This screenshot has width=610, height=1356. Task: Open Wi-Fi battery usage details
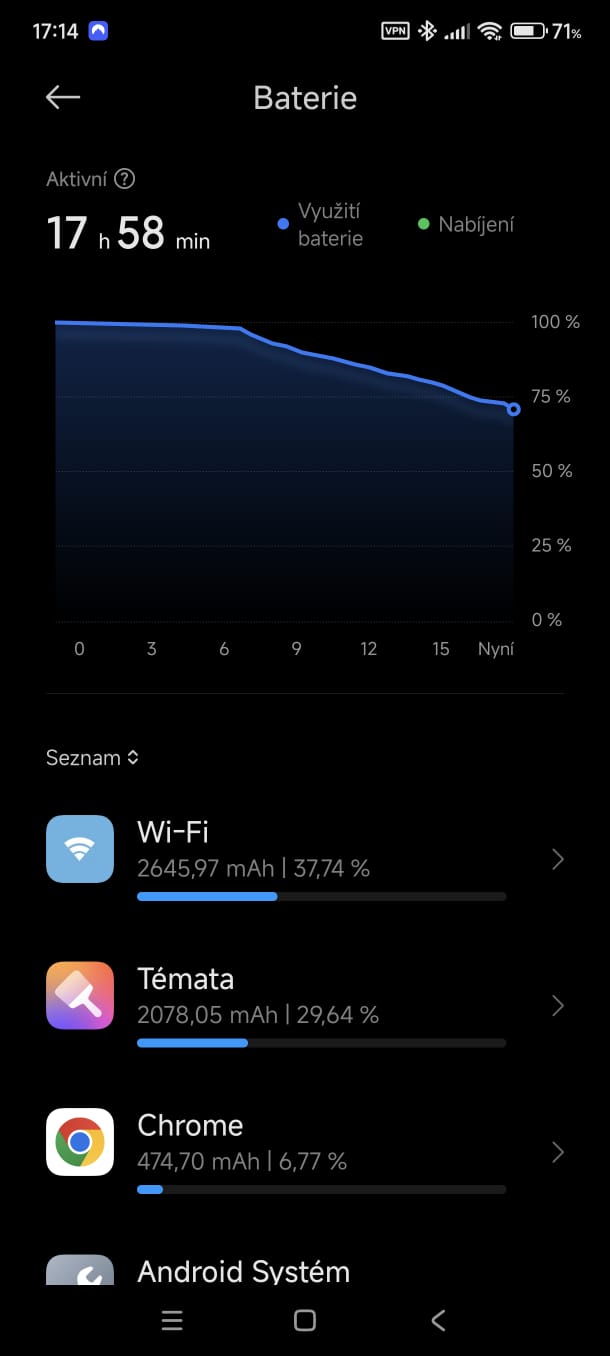[x=305, y=859]
